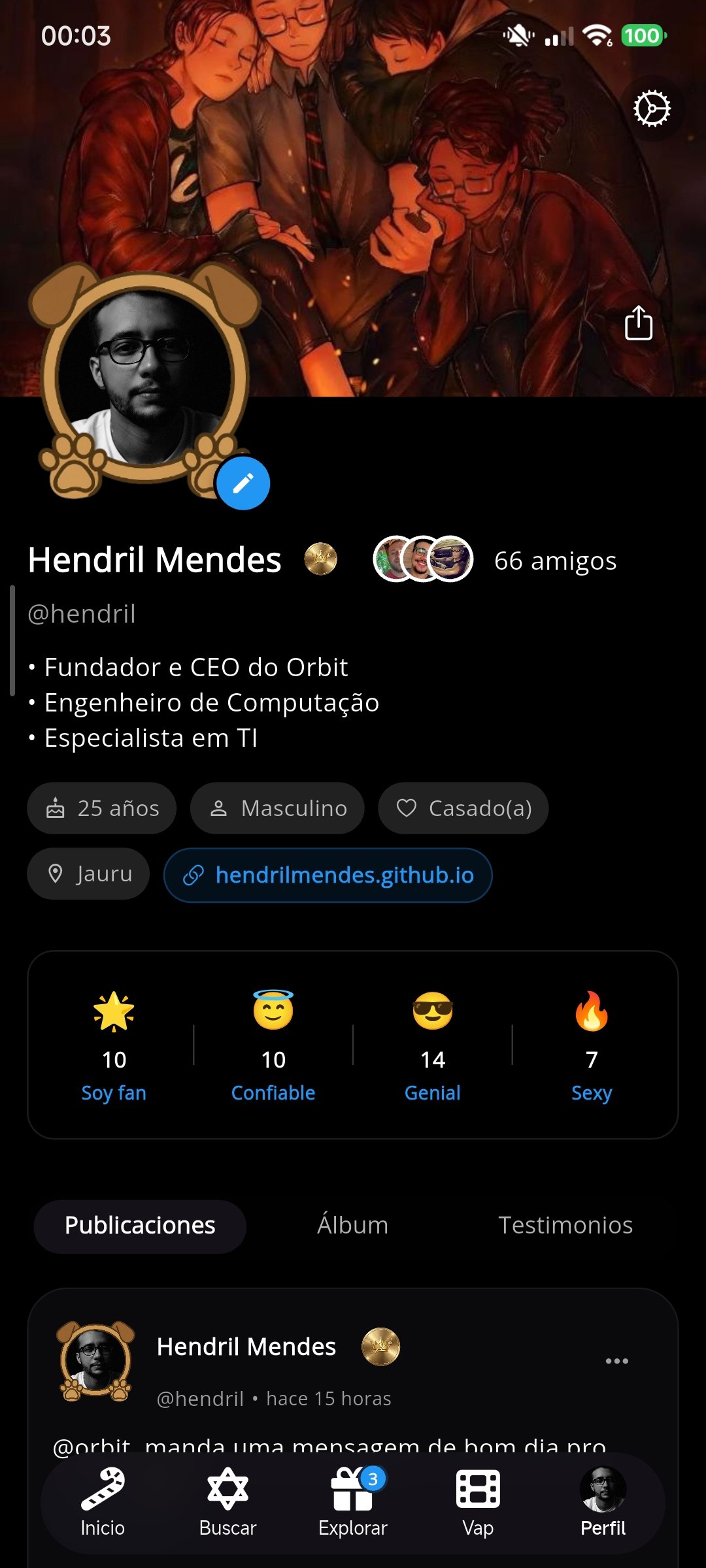This screenshot has height=1568, width=706.
Task: Open the Testimonios tab
Action: point(566,1225)
